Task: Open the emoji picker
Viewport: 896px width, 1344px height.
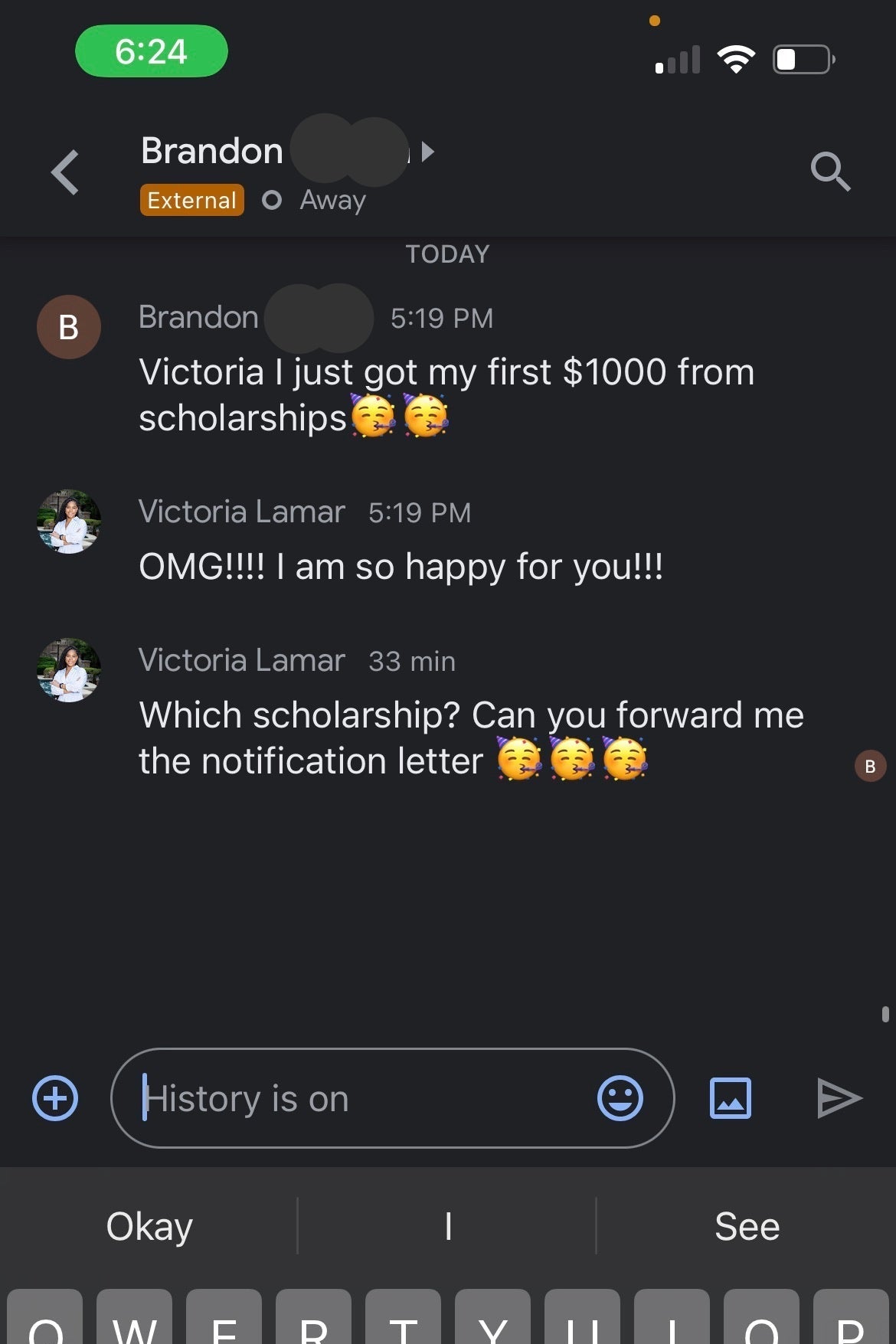Action: pos(620,1098)
